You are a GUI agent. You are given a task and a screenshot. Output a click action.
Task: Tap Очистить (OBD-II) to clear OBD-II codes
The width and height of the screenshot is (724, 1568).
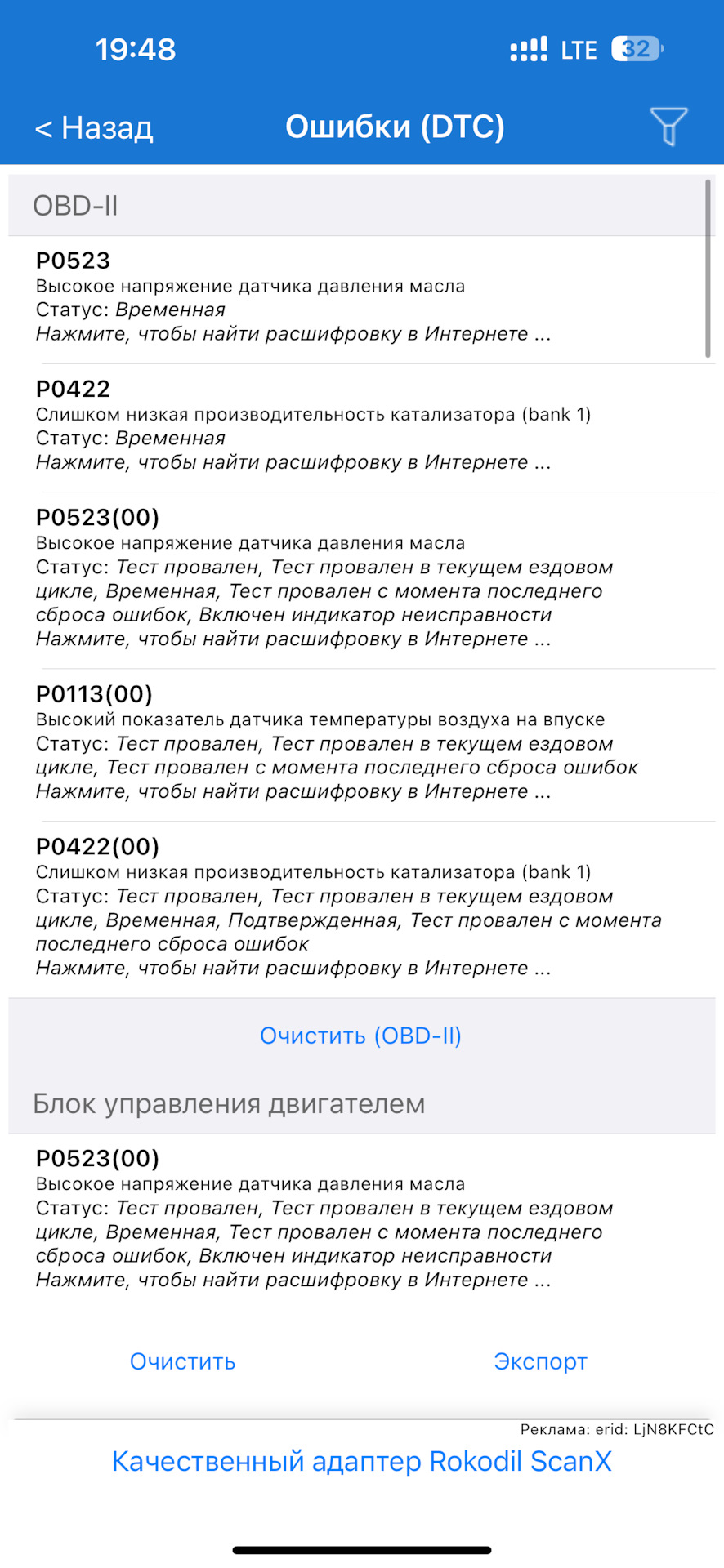coord(360,1036)
